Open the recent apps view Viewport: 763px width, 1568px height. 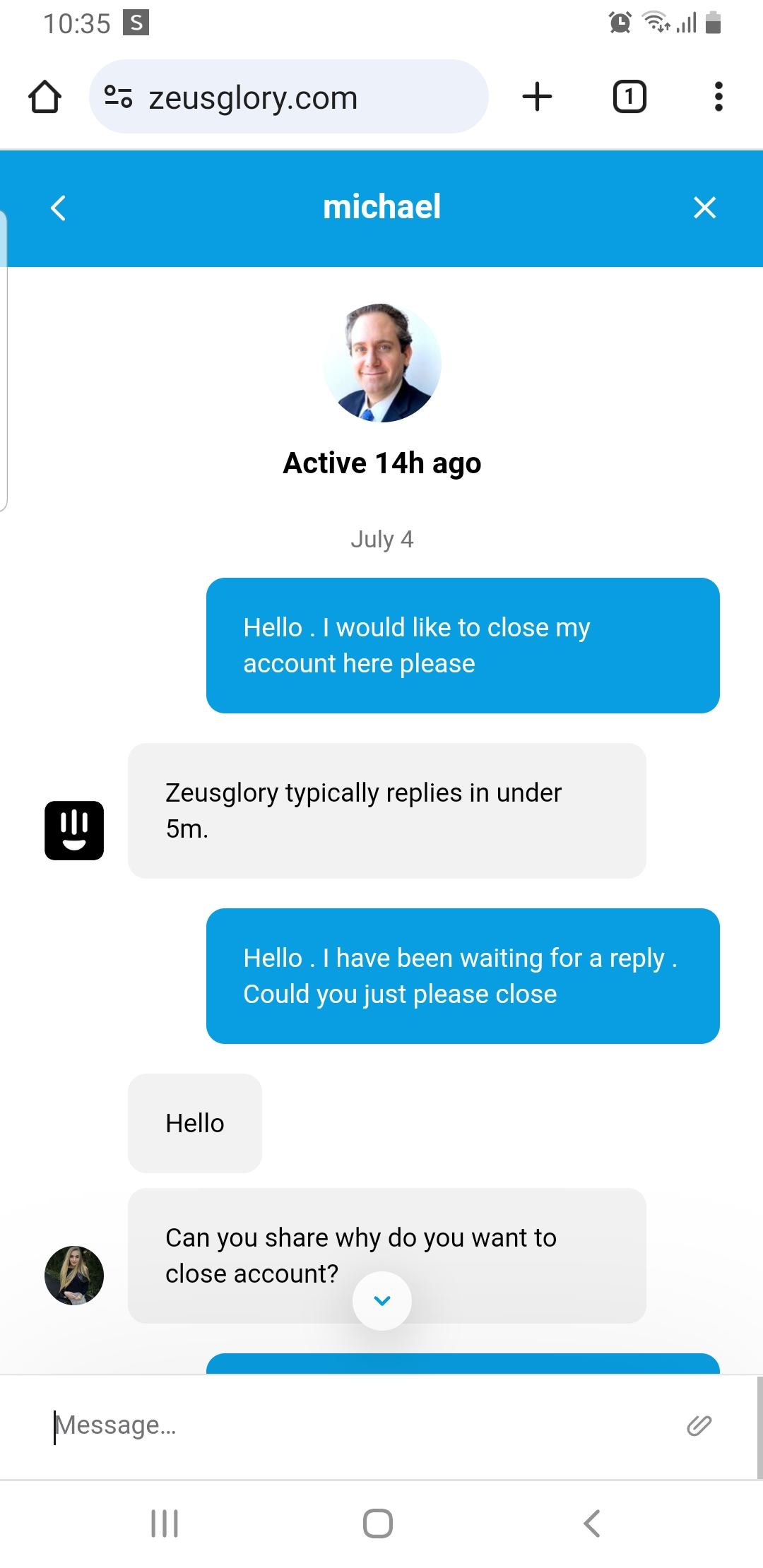pos(165,1524)
